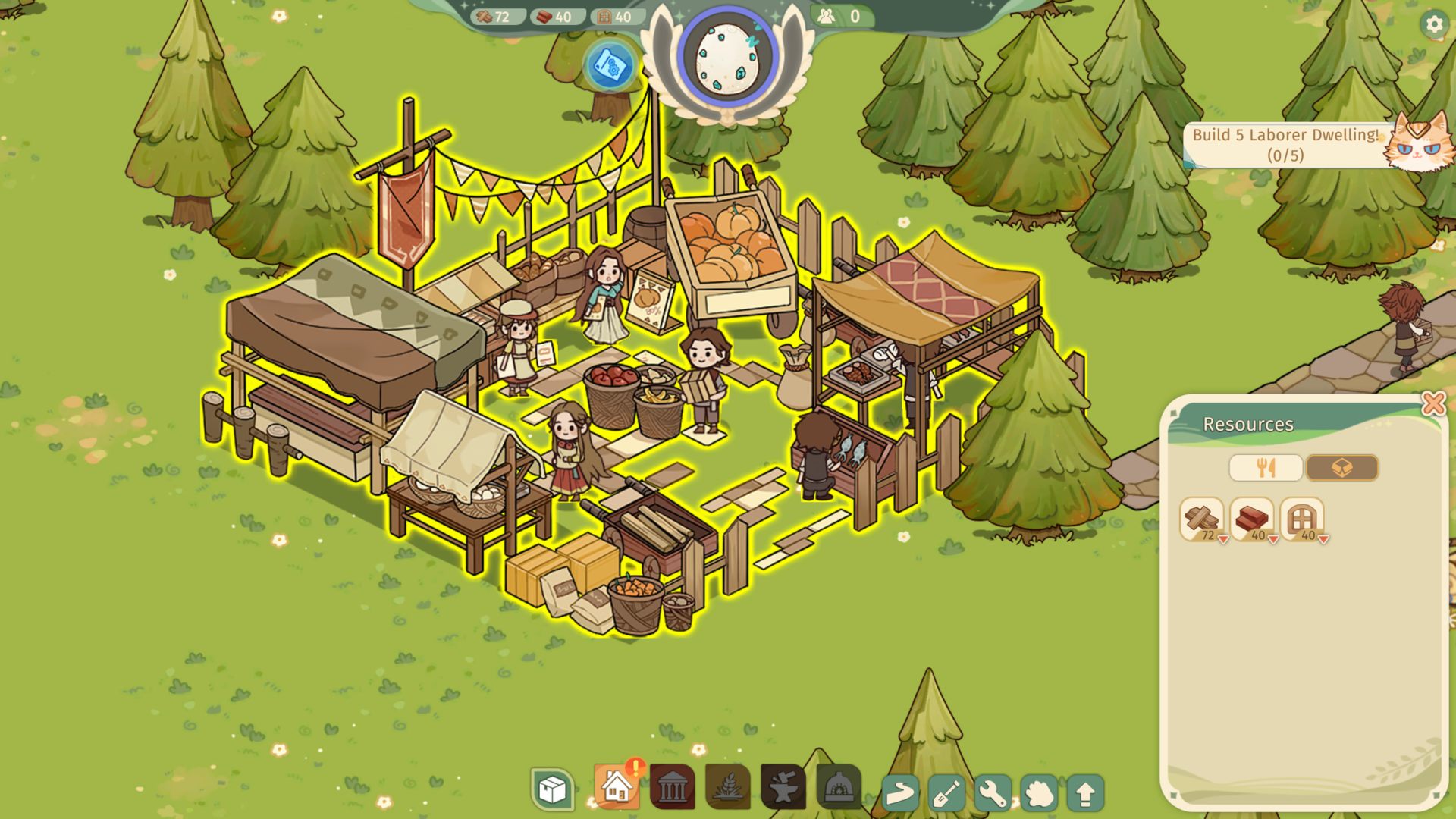The width and height of the screenshot is (1456, 819).
Task: Switch to the materials box tab
Action: click(x=1341, y=467)
